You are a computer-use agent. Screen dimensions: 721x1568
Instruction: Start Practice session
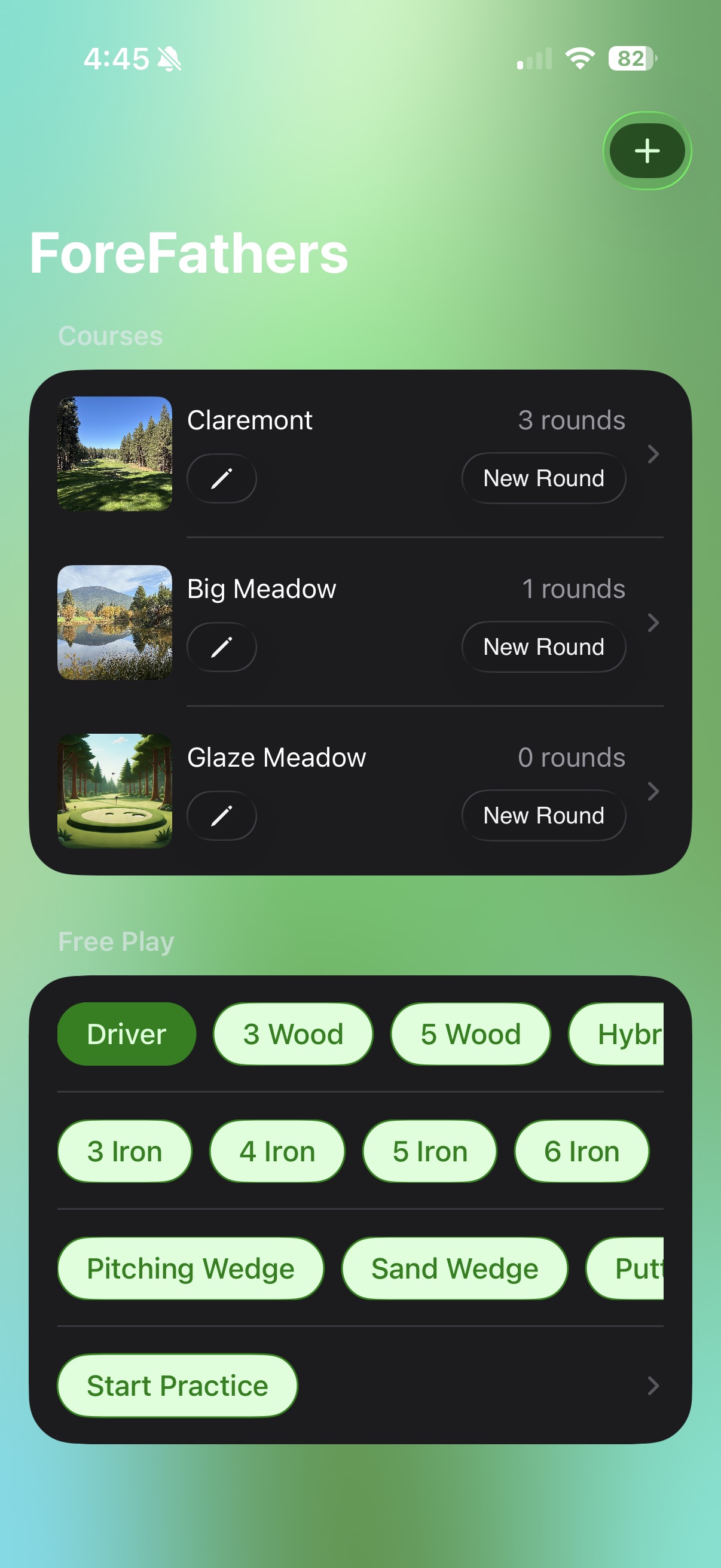(x=177, y=1386)
